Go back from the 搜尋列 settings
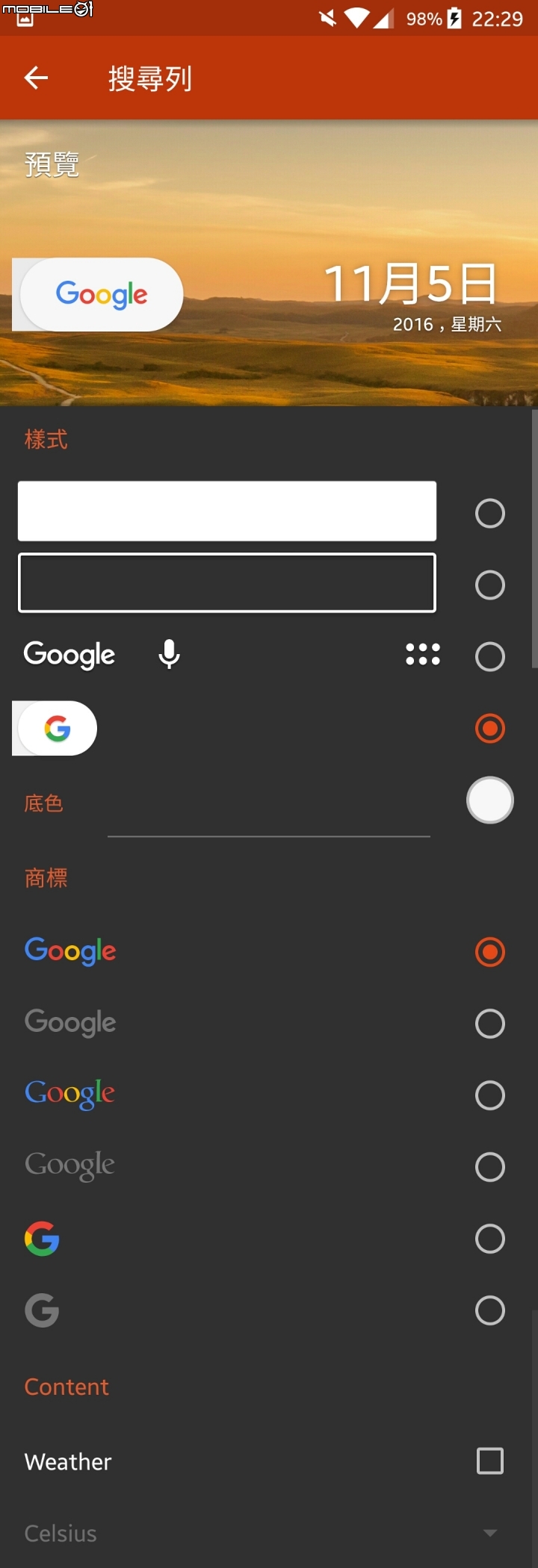 (36, 78)
